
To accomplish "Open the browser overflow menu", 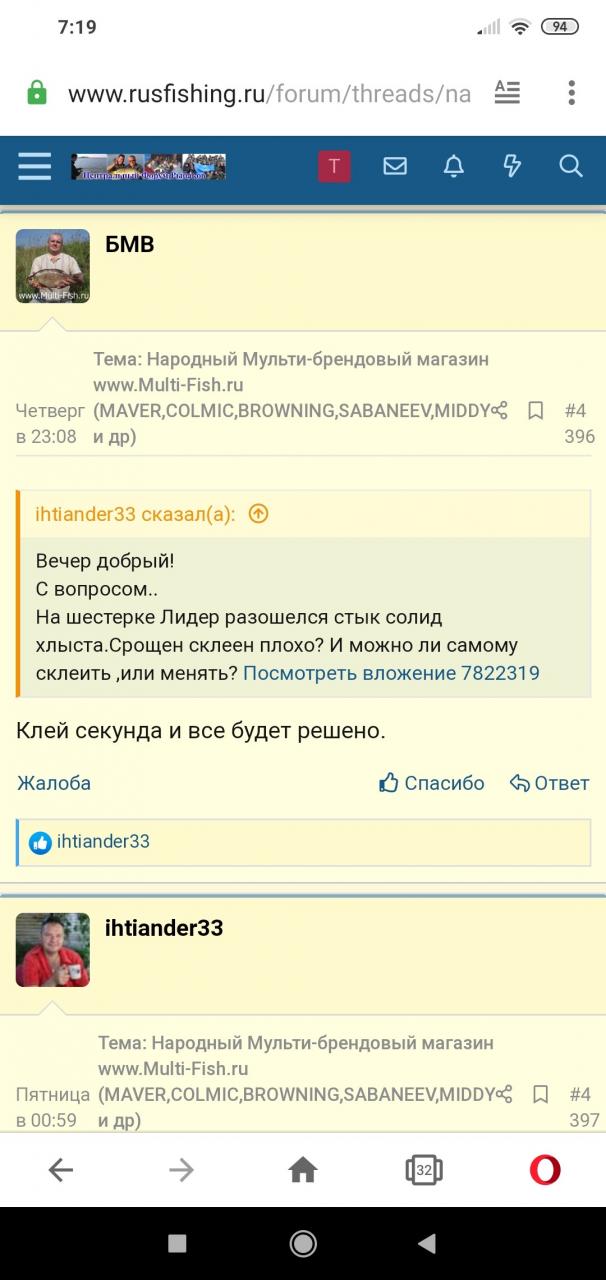I will pyautogui.click(x=571, y=94).
